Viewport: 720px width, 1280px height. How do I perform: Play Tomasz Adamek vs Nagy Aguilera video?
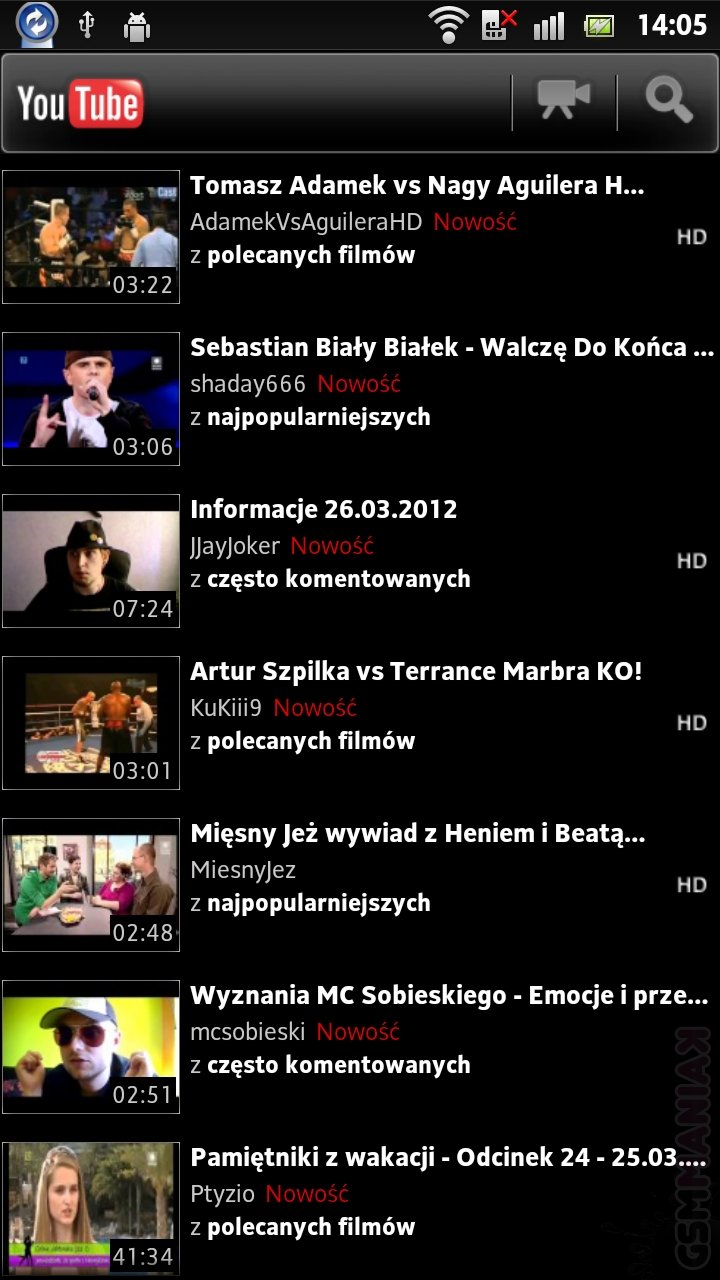click(x=417, y=186)
